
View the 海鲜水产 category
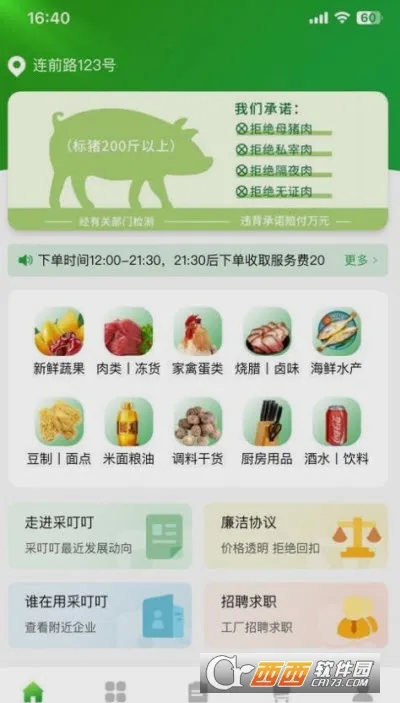(337, 341)
